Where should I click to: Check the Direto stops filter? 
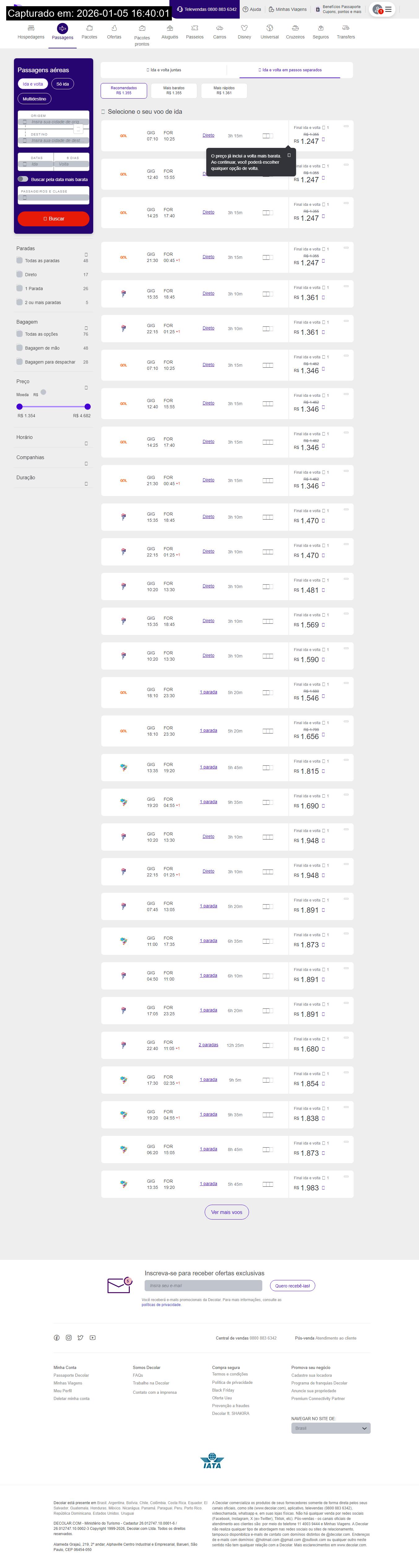point(20,275)
